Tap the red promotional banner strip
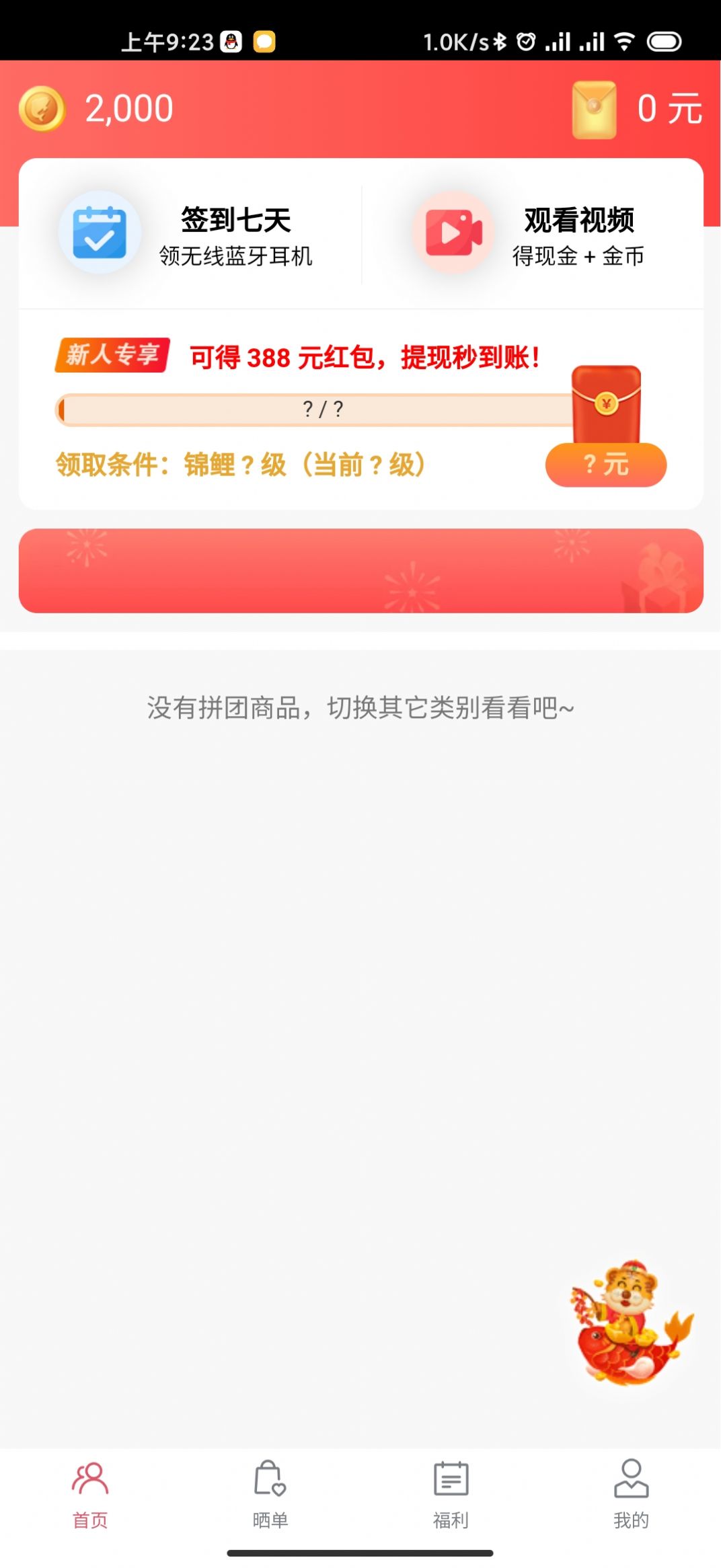 (x=360, y=570)
